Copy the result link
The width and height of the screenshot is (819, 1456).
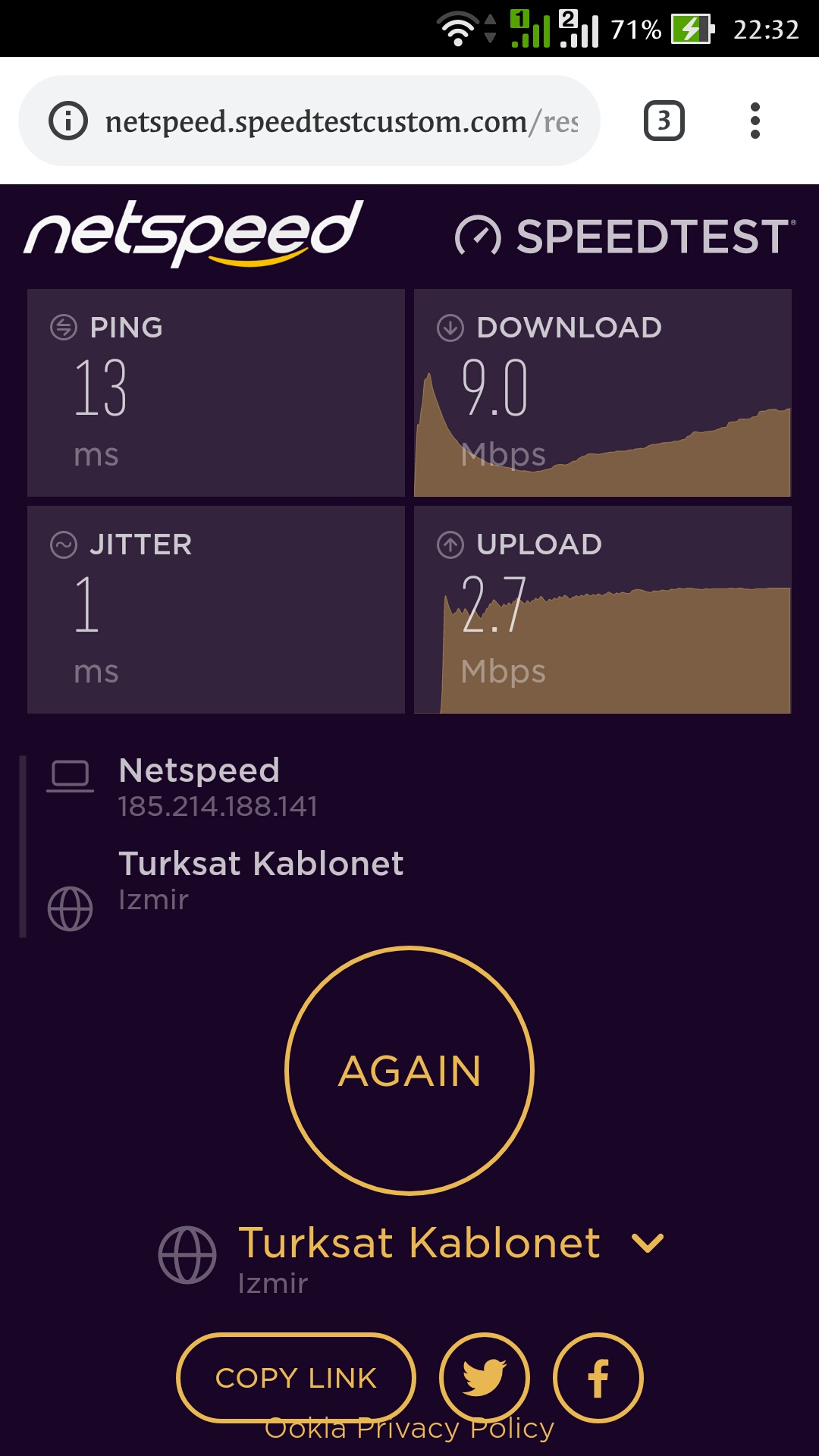(x=296, y=1378)
